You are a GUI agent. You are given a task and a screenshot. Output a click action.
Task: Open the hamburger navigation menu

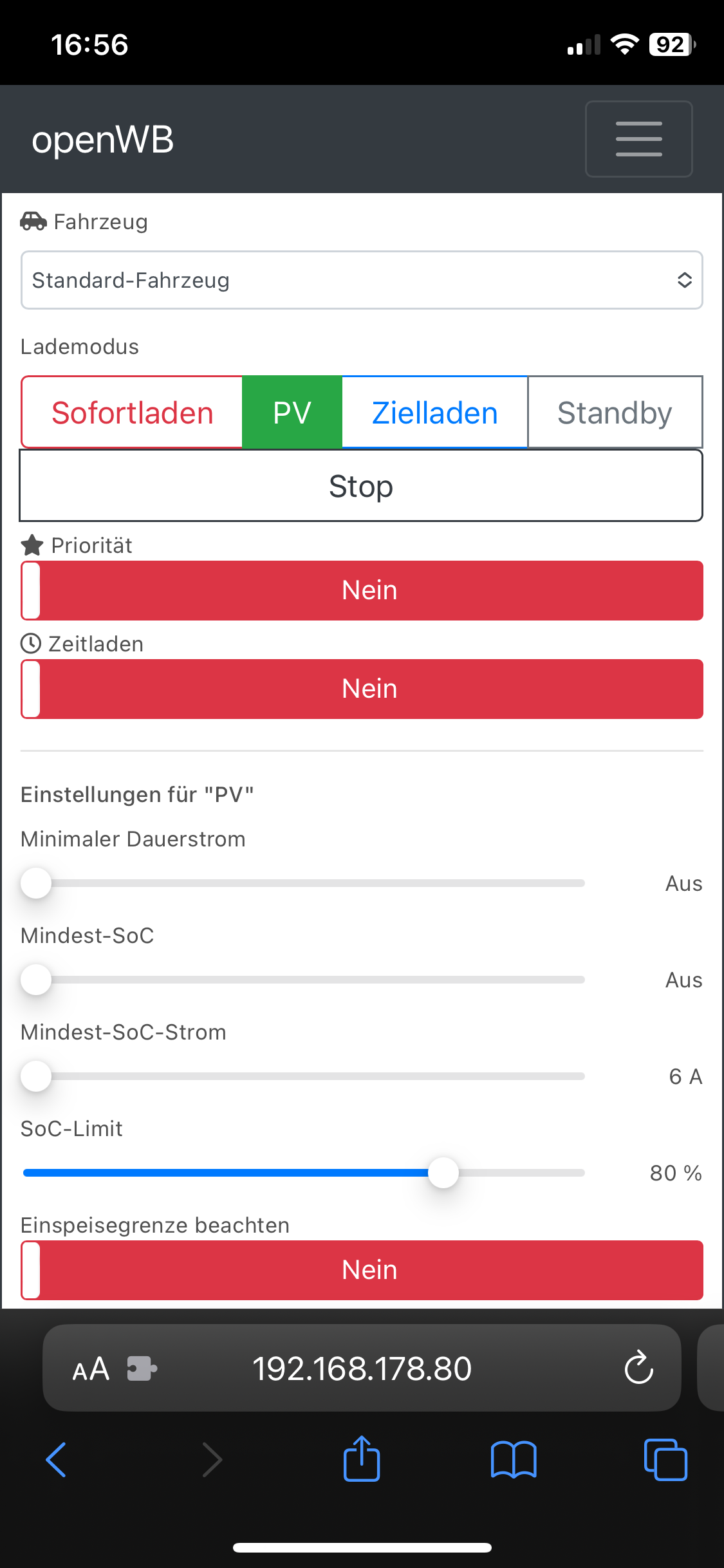[638, 139]
